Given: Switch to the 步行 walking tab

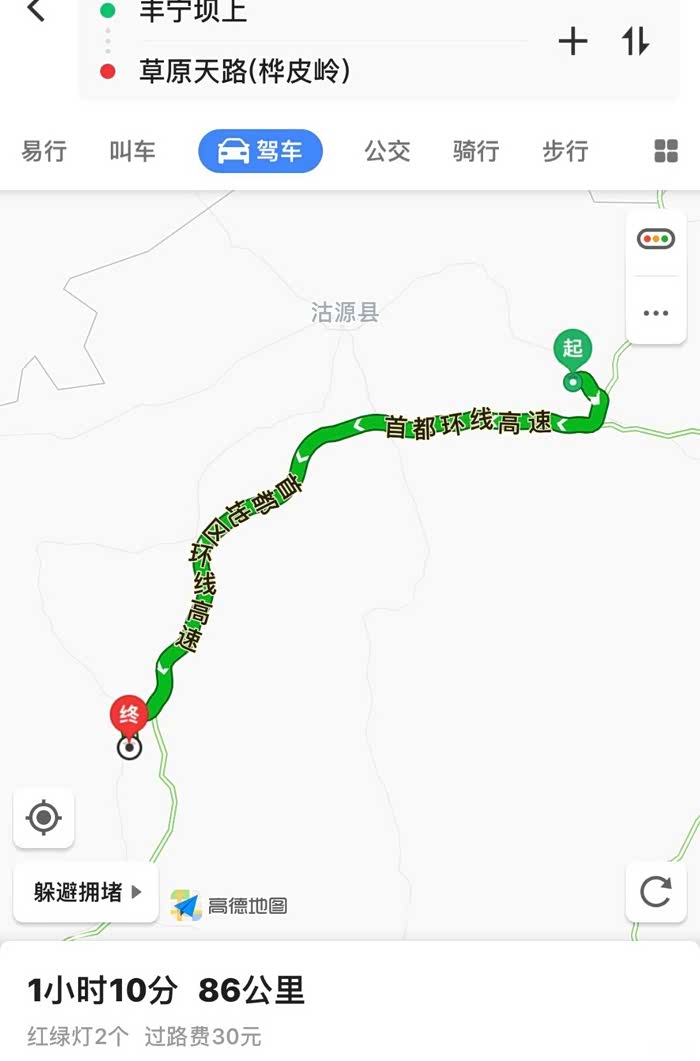Looking at the screenshot, I should [565, 152].
